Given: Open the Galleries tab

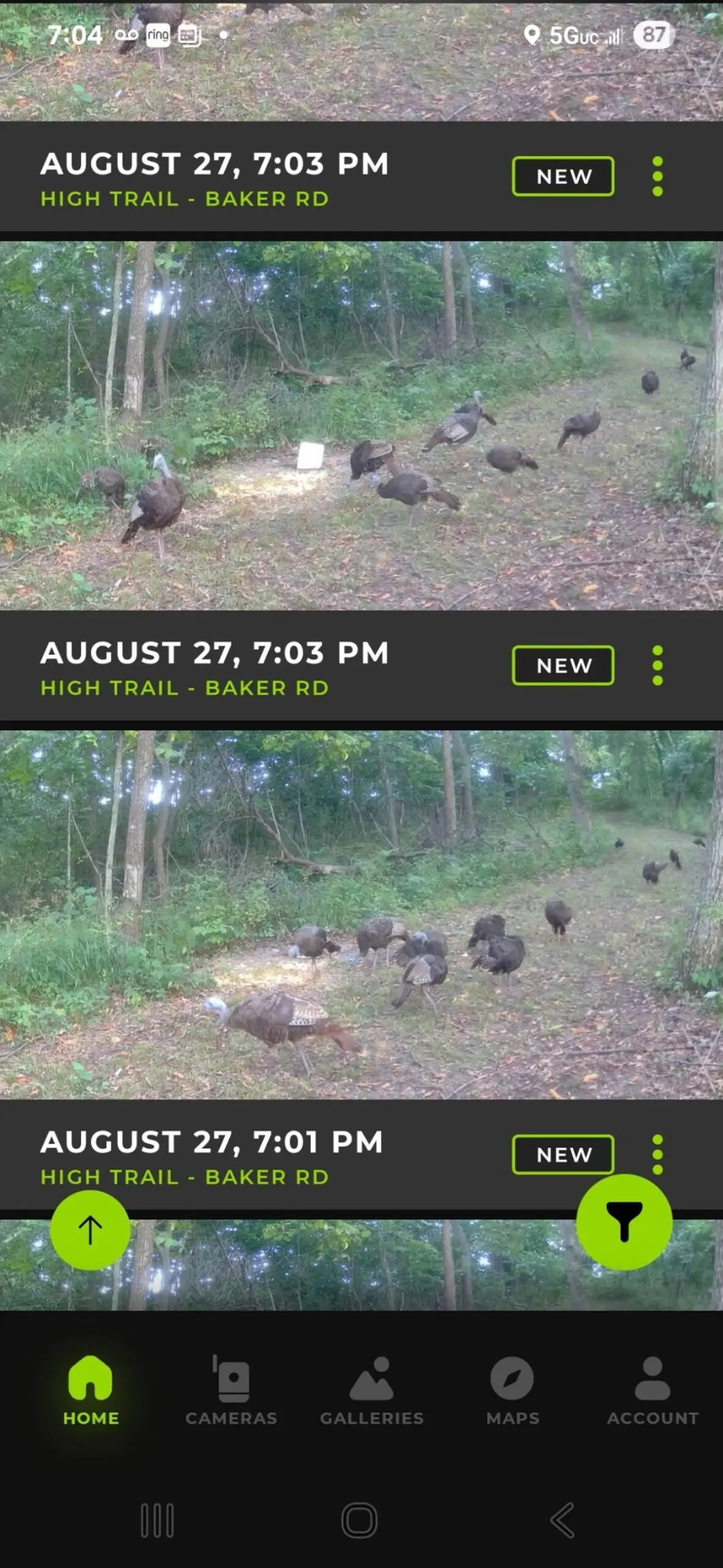Looking at the screenshot, I should tap(372, 1390).
